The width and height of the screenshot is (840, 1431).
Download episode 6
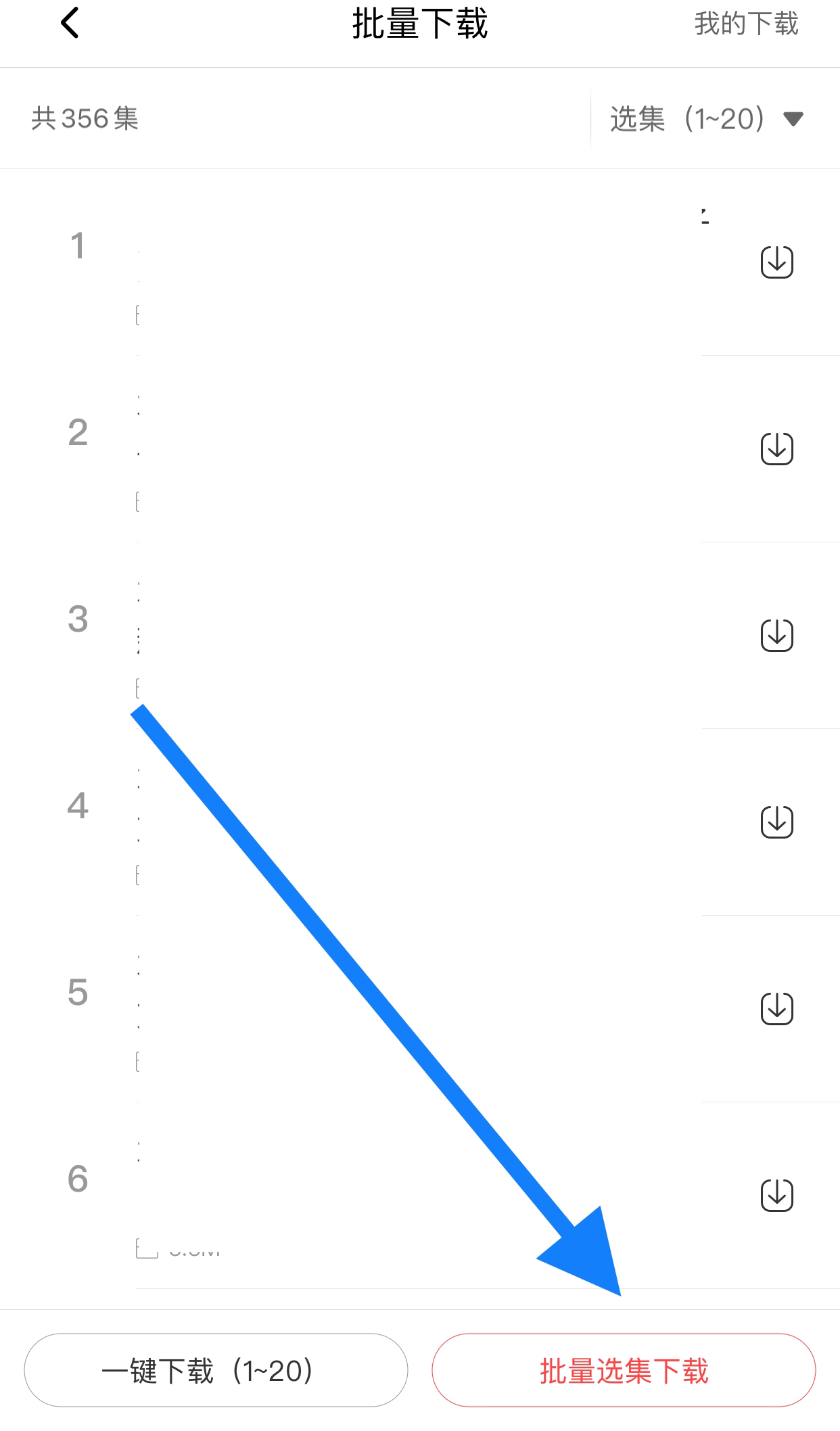pyautogui.click(x=776, y=1196)
